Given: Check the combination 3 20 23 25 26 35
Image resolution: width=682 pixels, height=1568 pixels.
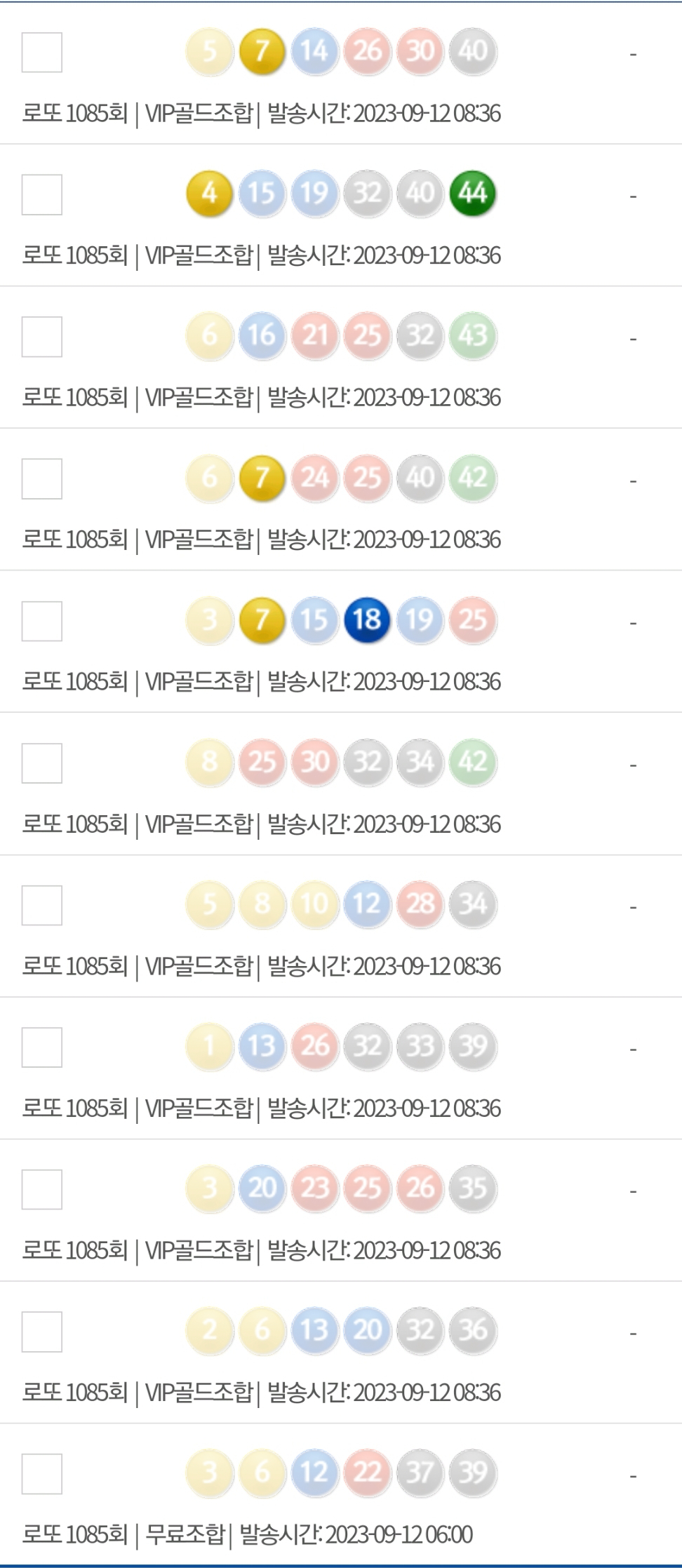Looking at the screenshot, I should click(42, 1190).
